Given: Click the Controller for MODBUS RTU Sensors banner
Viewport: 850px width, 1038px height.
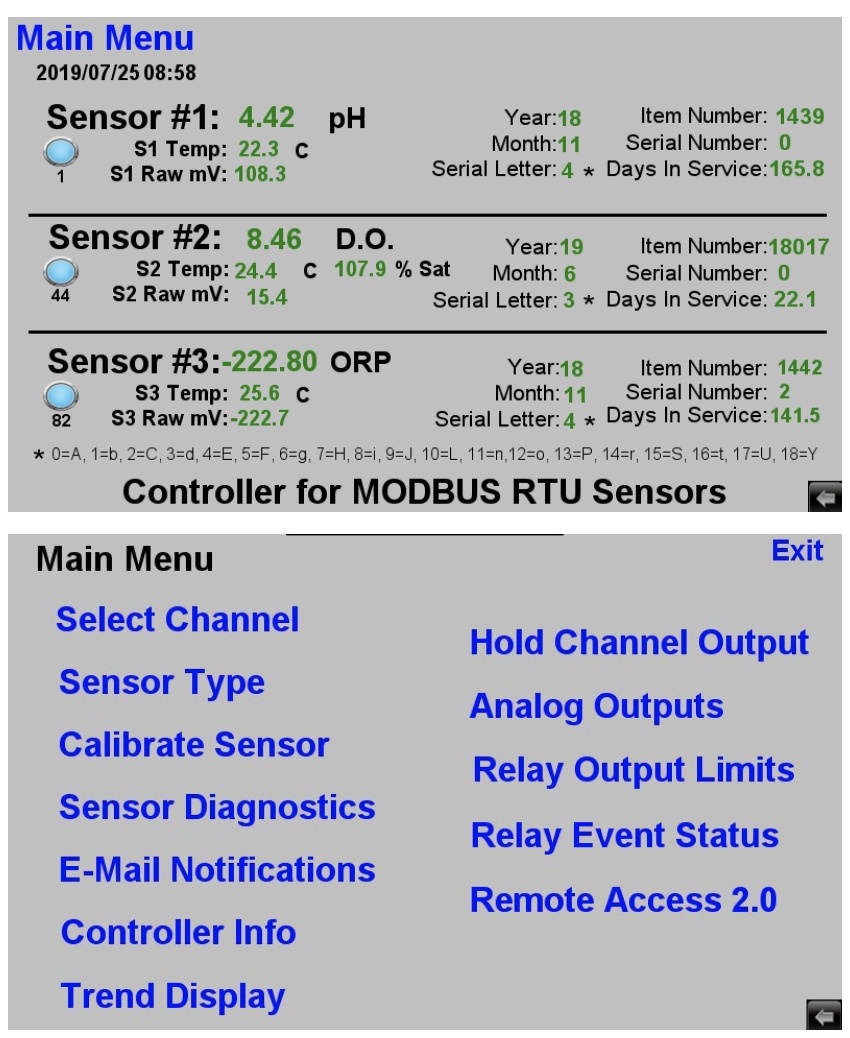Looking at the screenshot, I should (x=425, y=491).
